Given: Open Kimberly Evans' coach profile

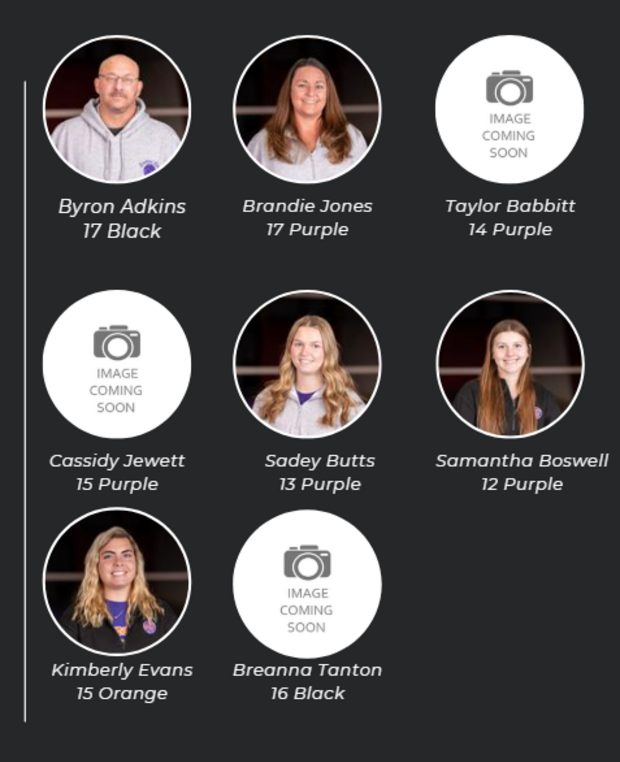Looking at the screenshot, I should tap(117, 582).
